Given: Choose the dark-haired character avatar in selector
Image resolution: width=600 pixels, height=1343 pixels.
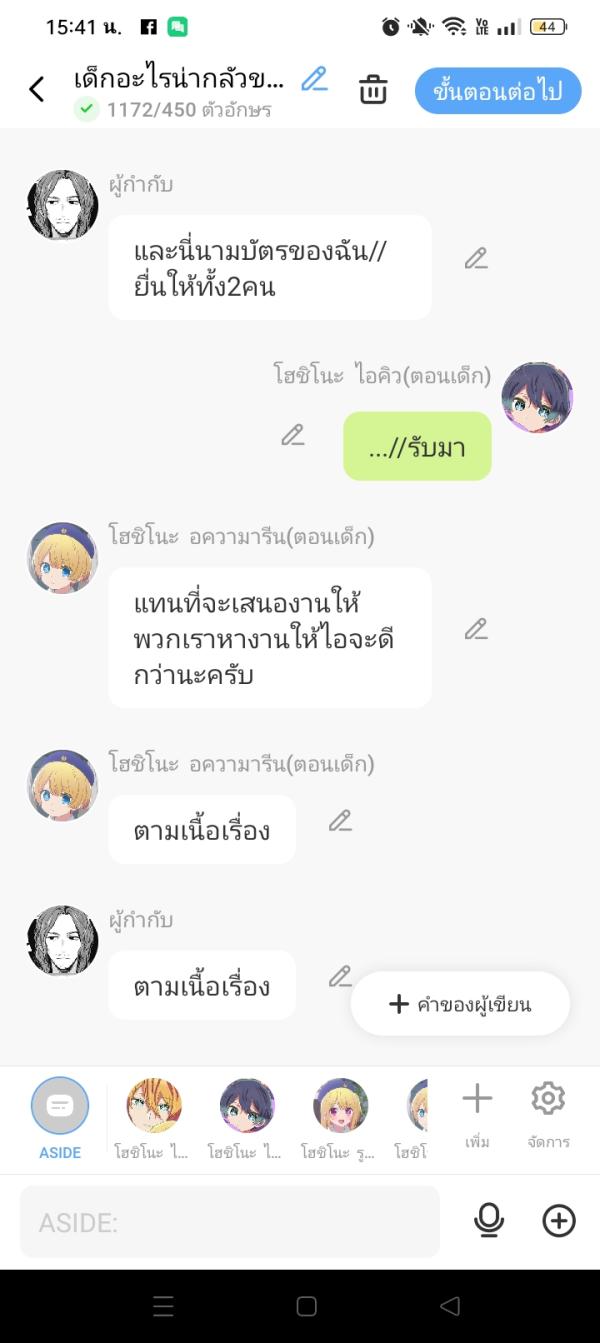Looking at the screenshot, I should tap(247, 1106).
